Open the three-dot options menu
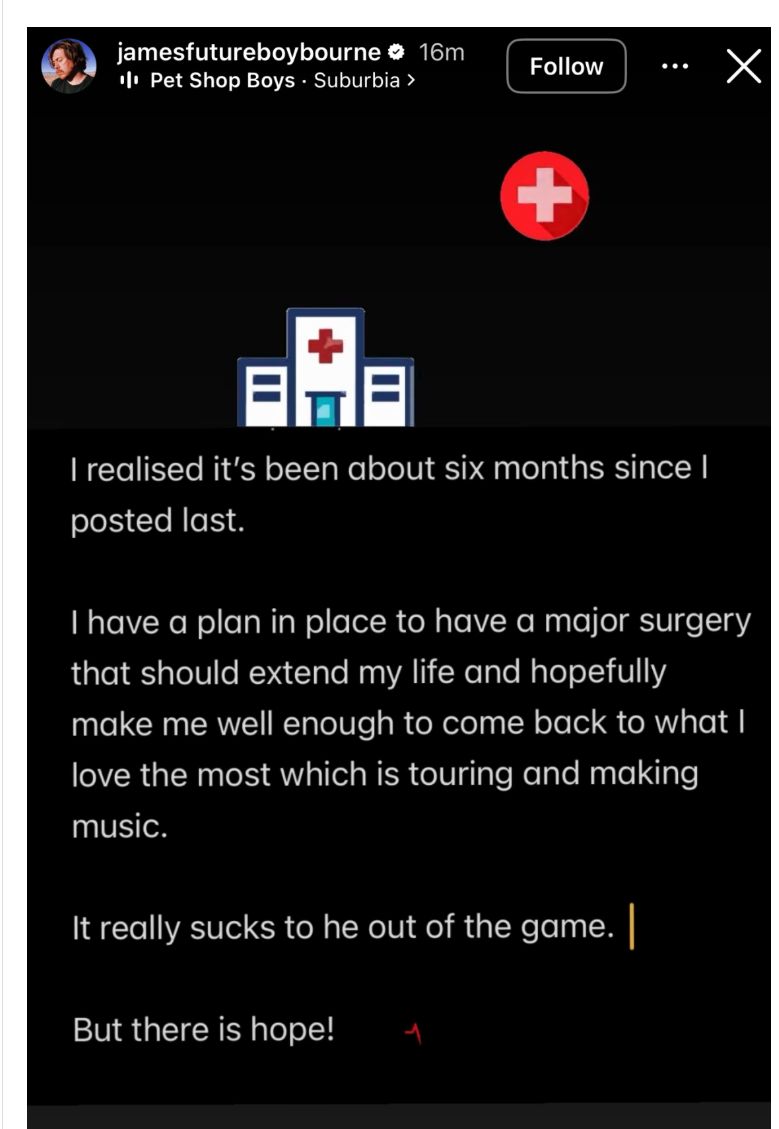Screen dimensions: 779x1129 click(x=675, y=67)
